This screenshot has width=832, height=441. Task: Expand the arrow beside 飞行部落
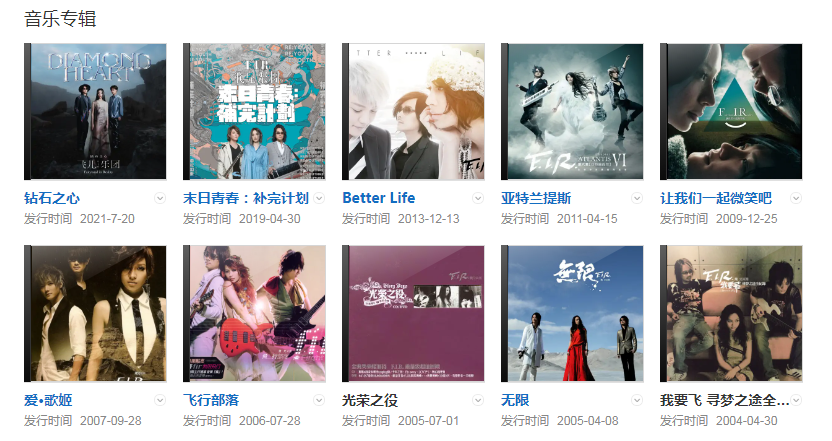tap(319, 400)
